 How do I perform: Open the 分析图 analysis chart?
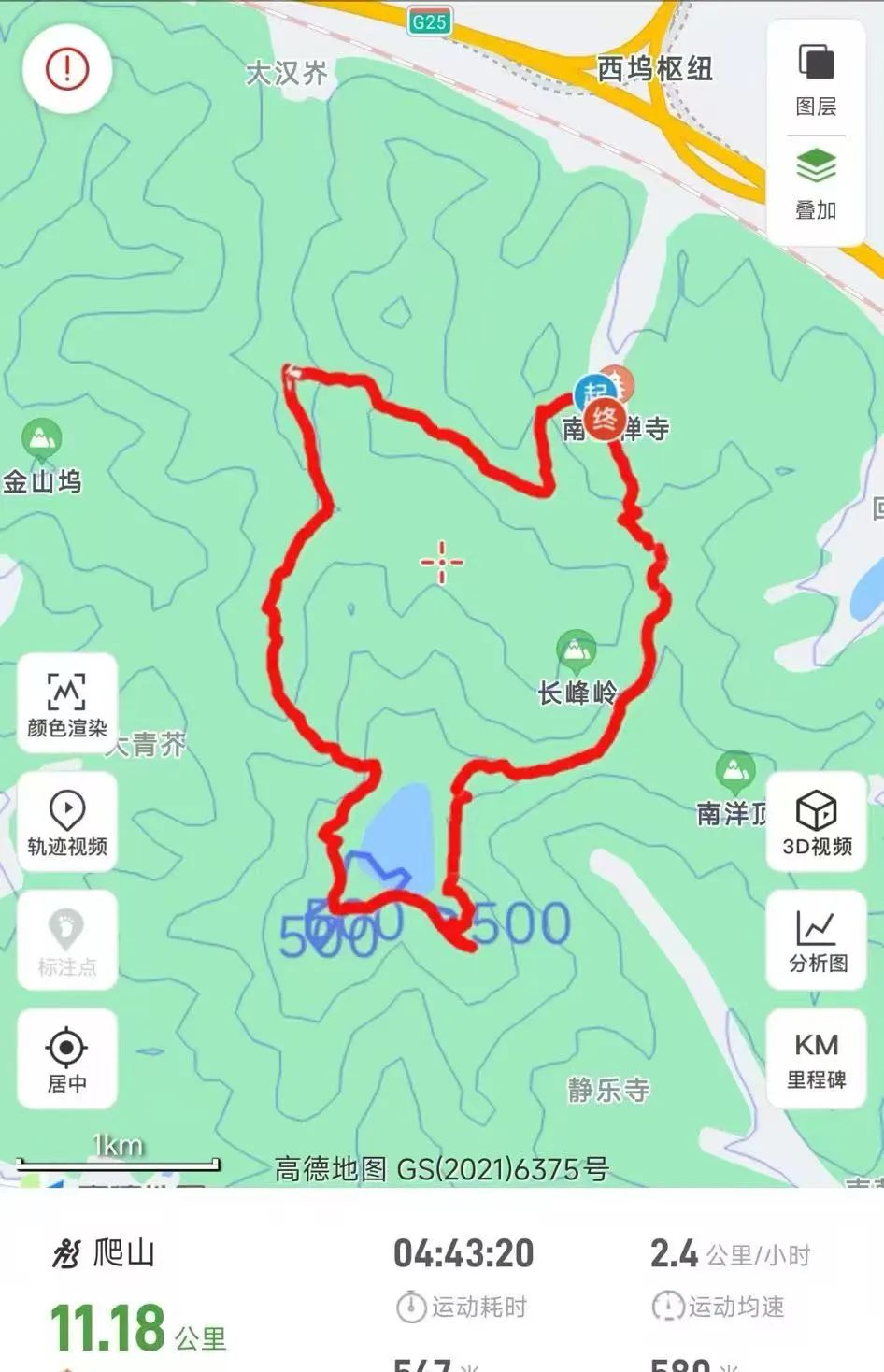(817, 940)
